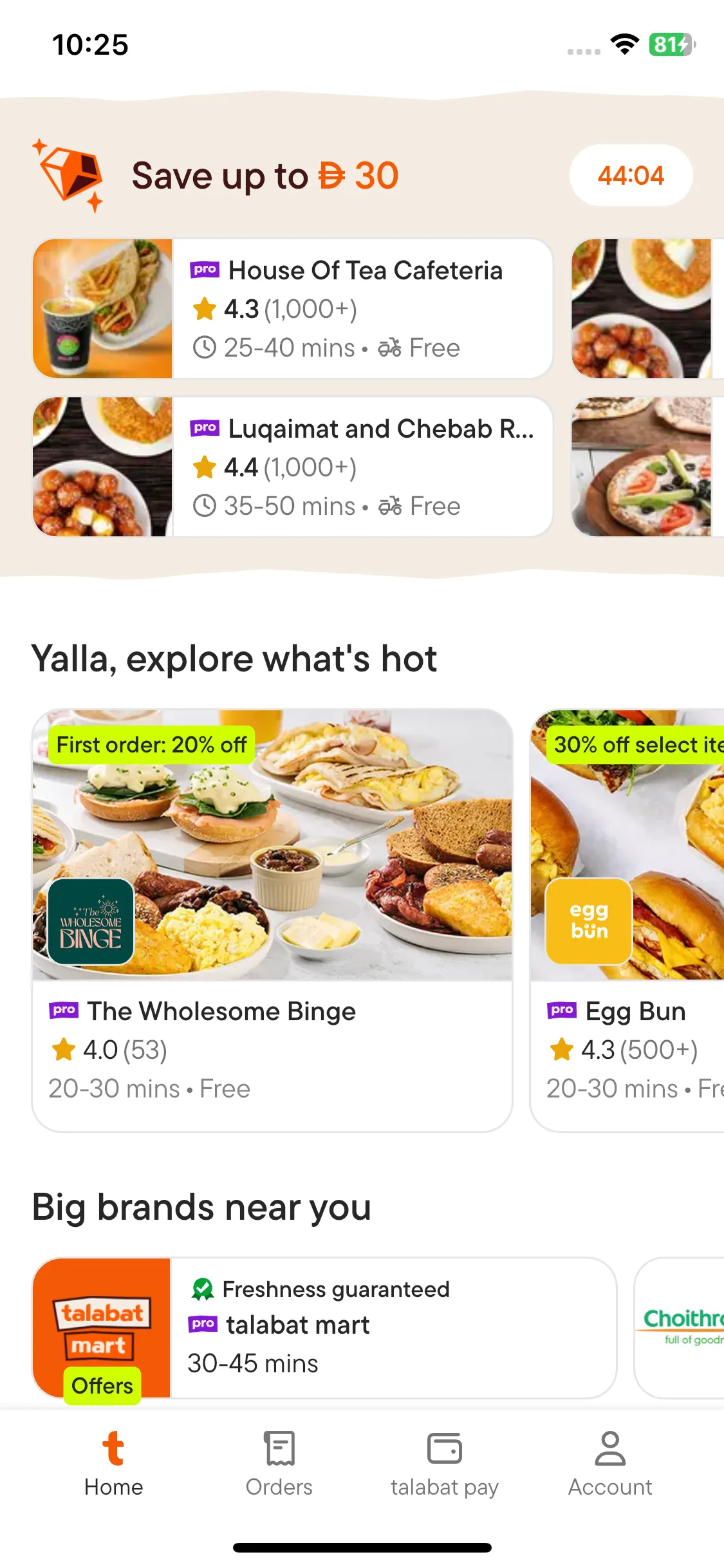
Task: Open Luqaimat and Chebab restaurant card
Action: click(293, 467)
